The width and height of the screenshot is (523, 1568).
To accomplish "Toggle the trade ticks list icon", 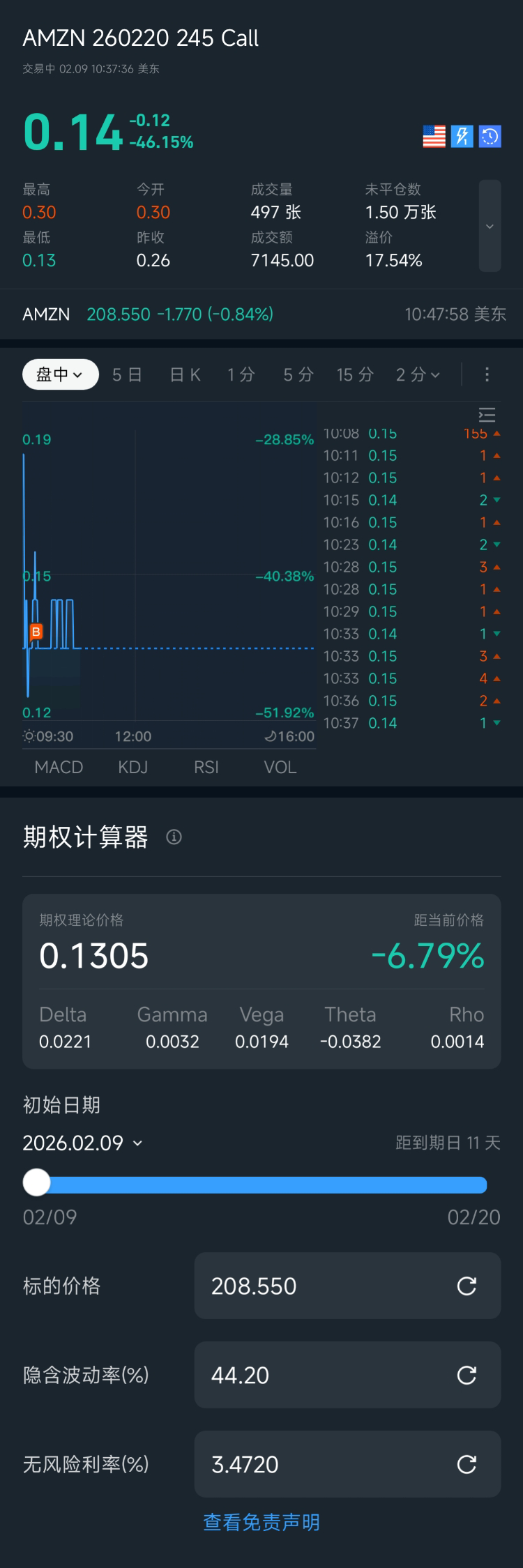I will 487,415.
